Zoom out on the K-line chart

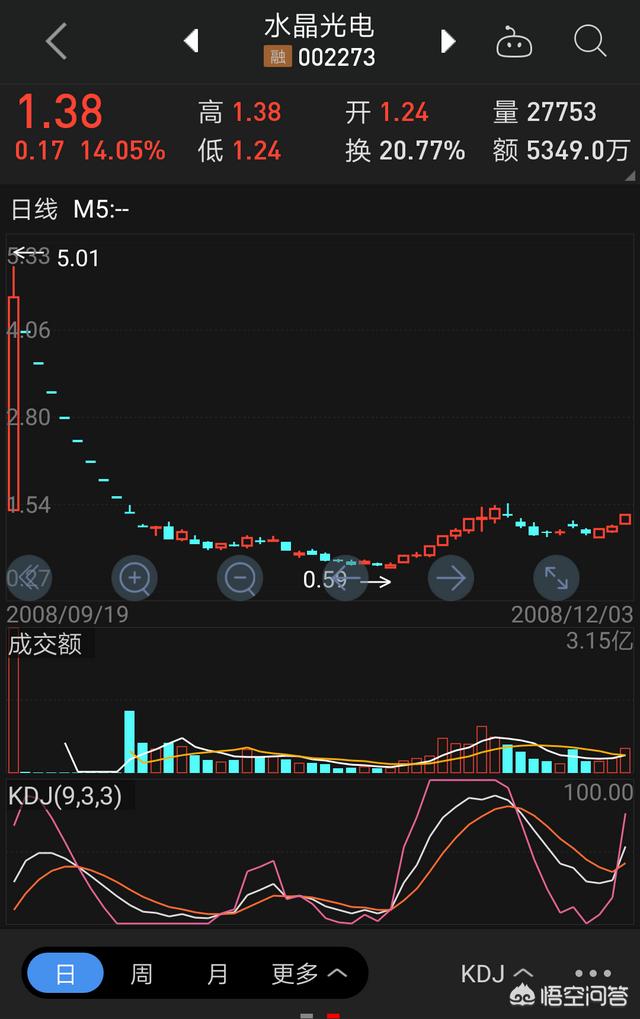click(240, 577)
